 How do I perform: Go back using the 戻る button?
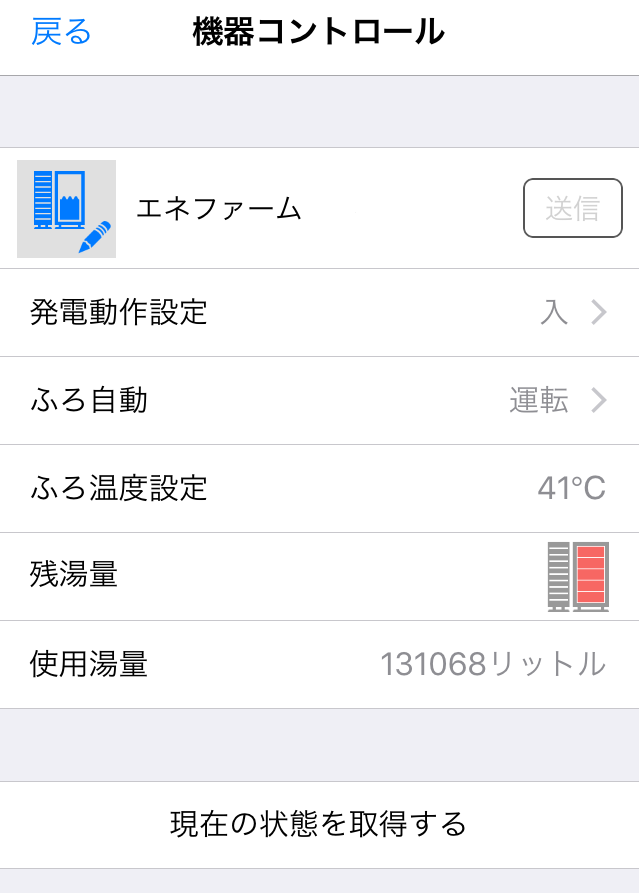(x=61, y=32)
